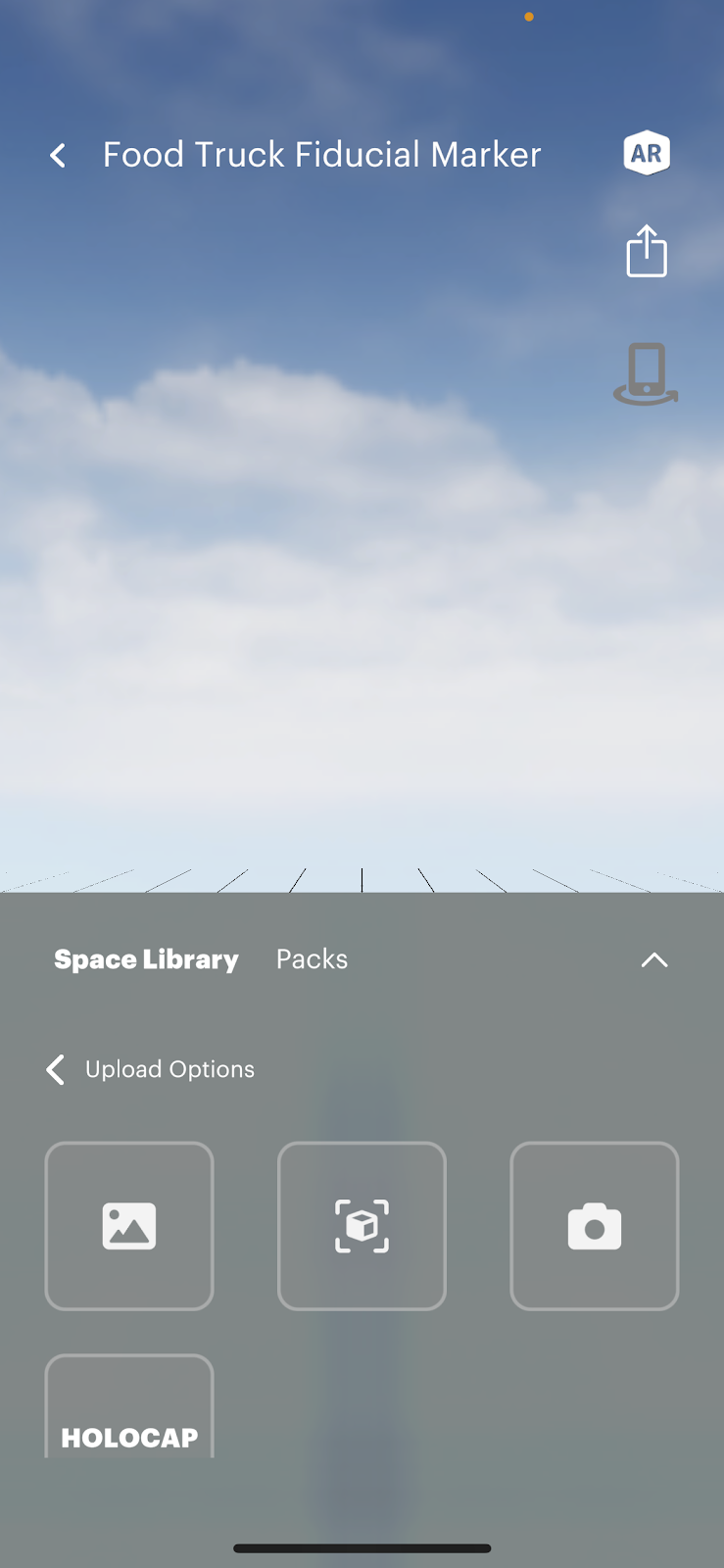The width and height of the screenshot is (724, 1568).
Task: Tap the first tile to upload an image
Action: (128, 1226)
